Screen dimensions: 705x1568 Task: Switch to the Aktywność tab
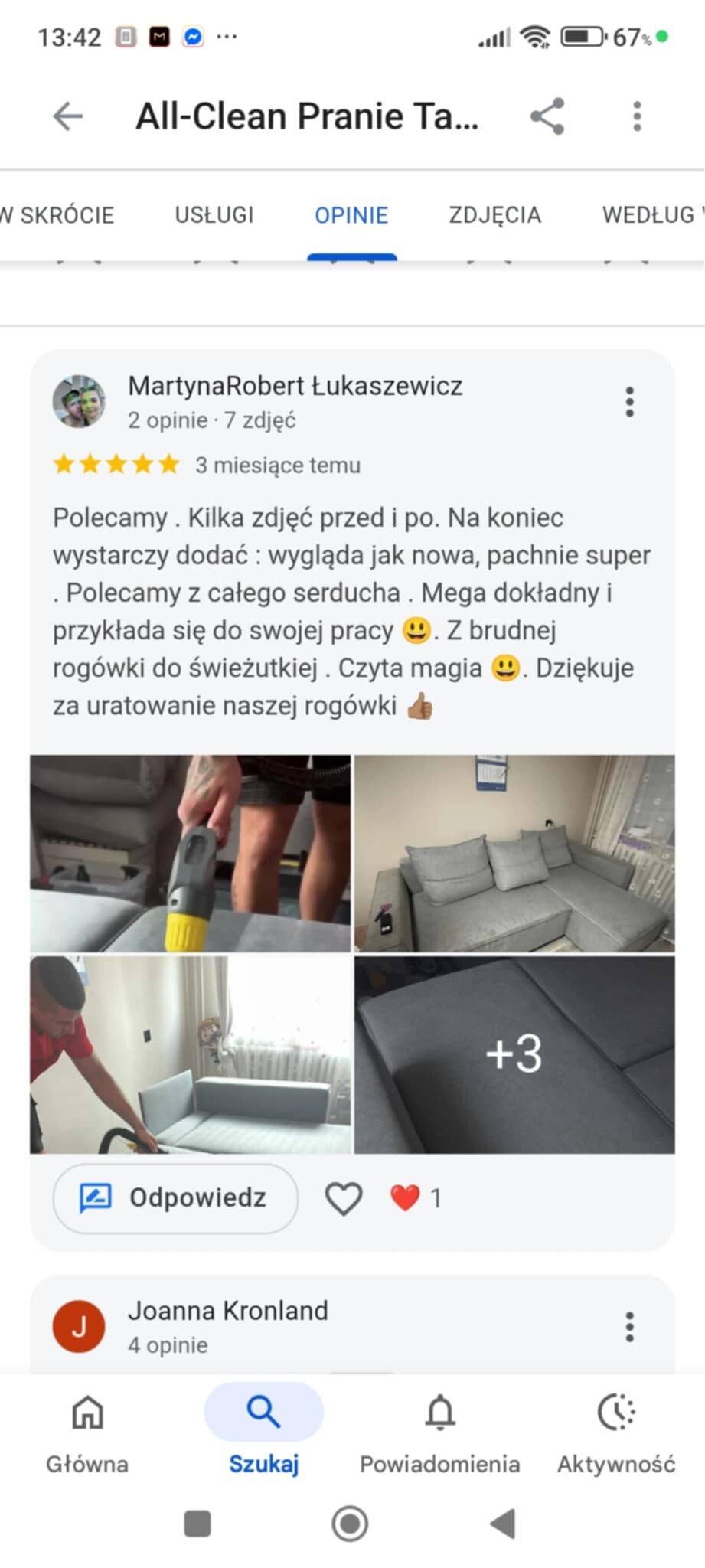coord(616,1432)
